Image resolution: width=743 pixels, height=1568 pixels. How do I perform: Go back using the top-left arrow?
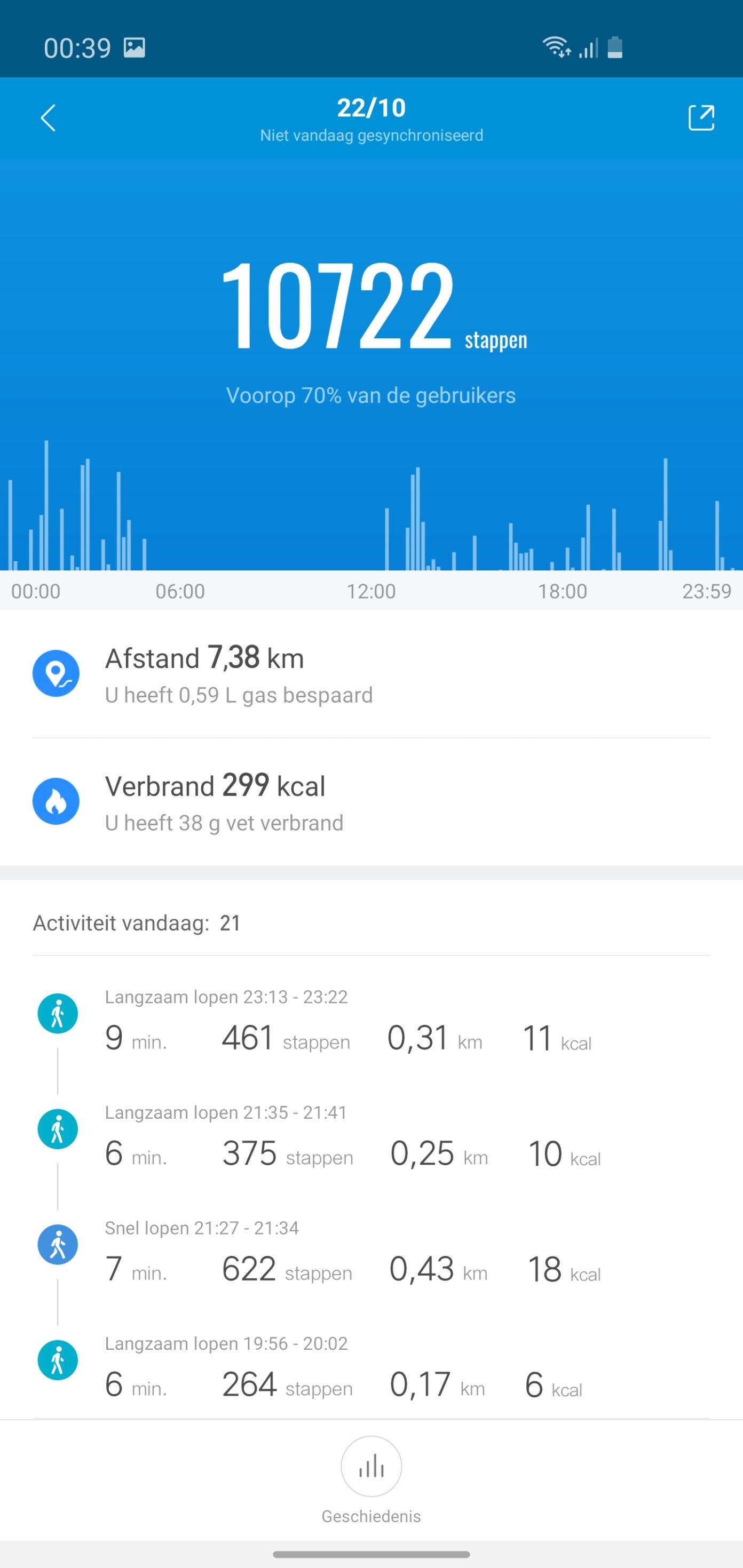coord(49,117)
